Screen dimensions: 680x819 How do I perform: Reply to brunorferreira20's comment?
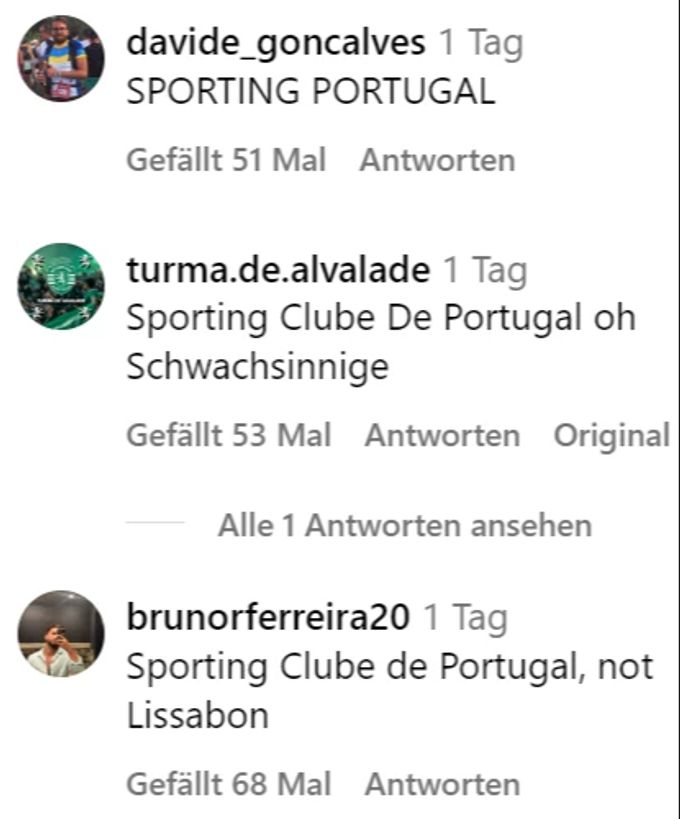[x=442, y=784]
